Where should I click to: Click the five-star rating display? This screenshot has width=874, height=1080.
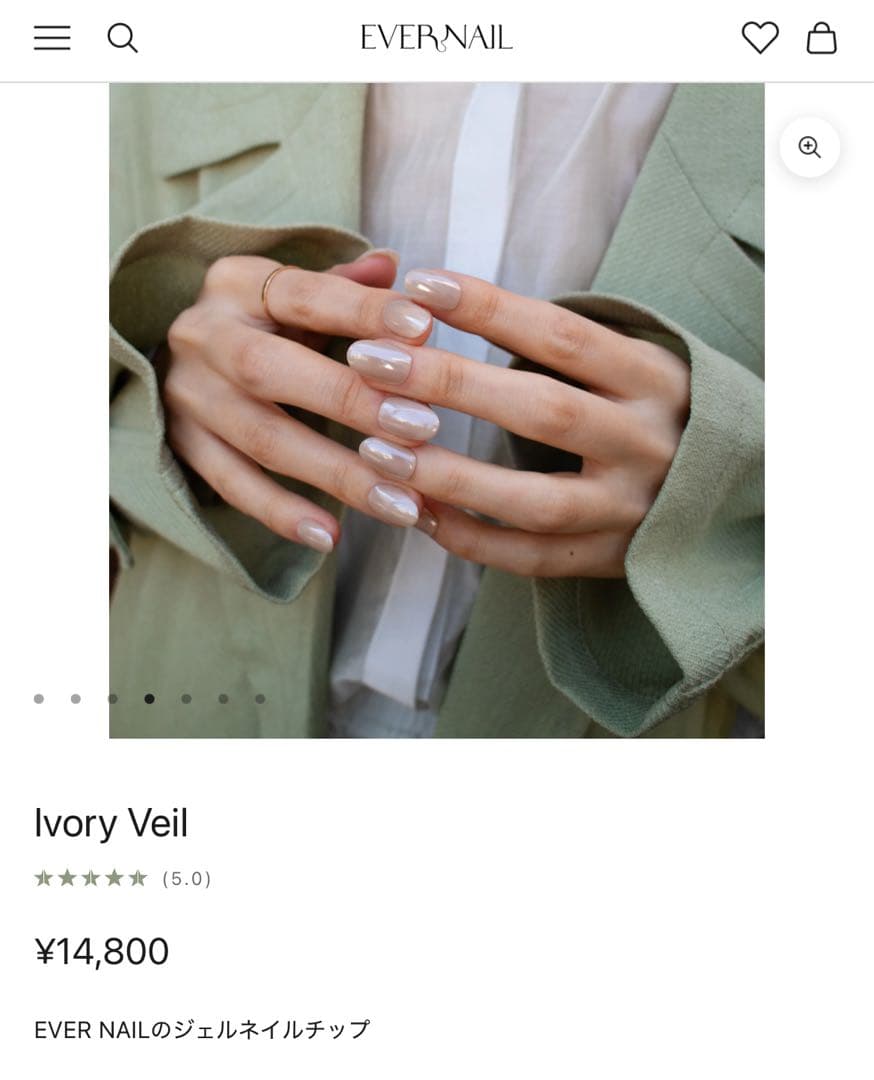(92, 878)
